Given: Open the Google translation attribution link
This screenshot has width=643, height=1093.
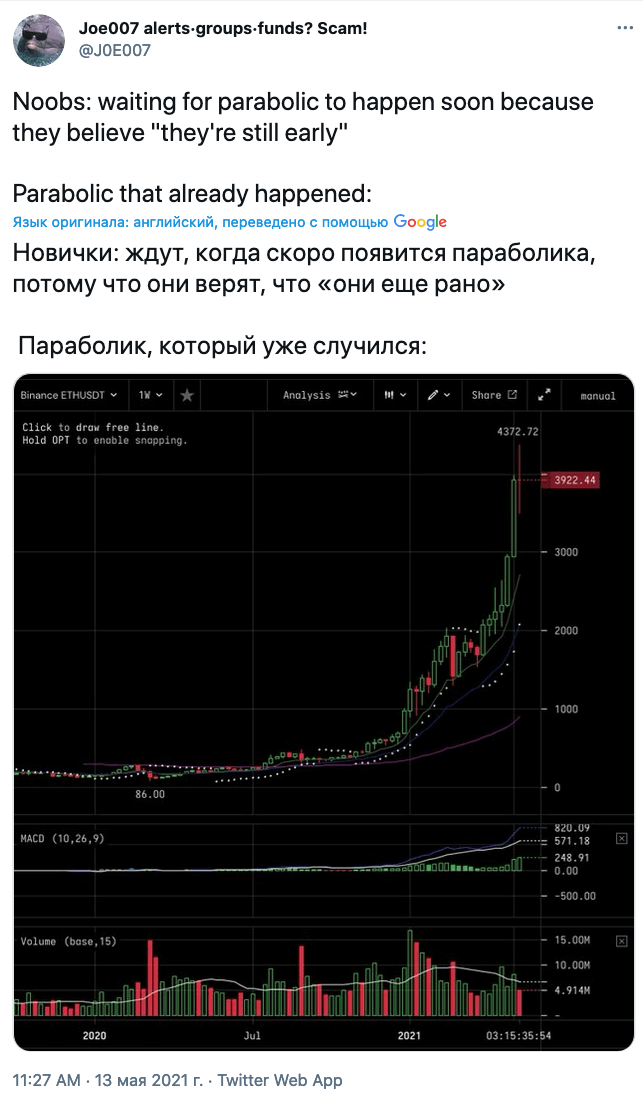Looking at the screenshot, I should click(420, 222).
